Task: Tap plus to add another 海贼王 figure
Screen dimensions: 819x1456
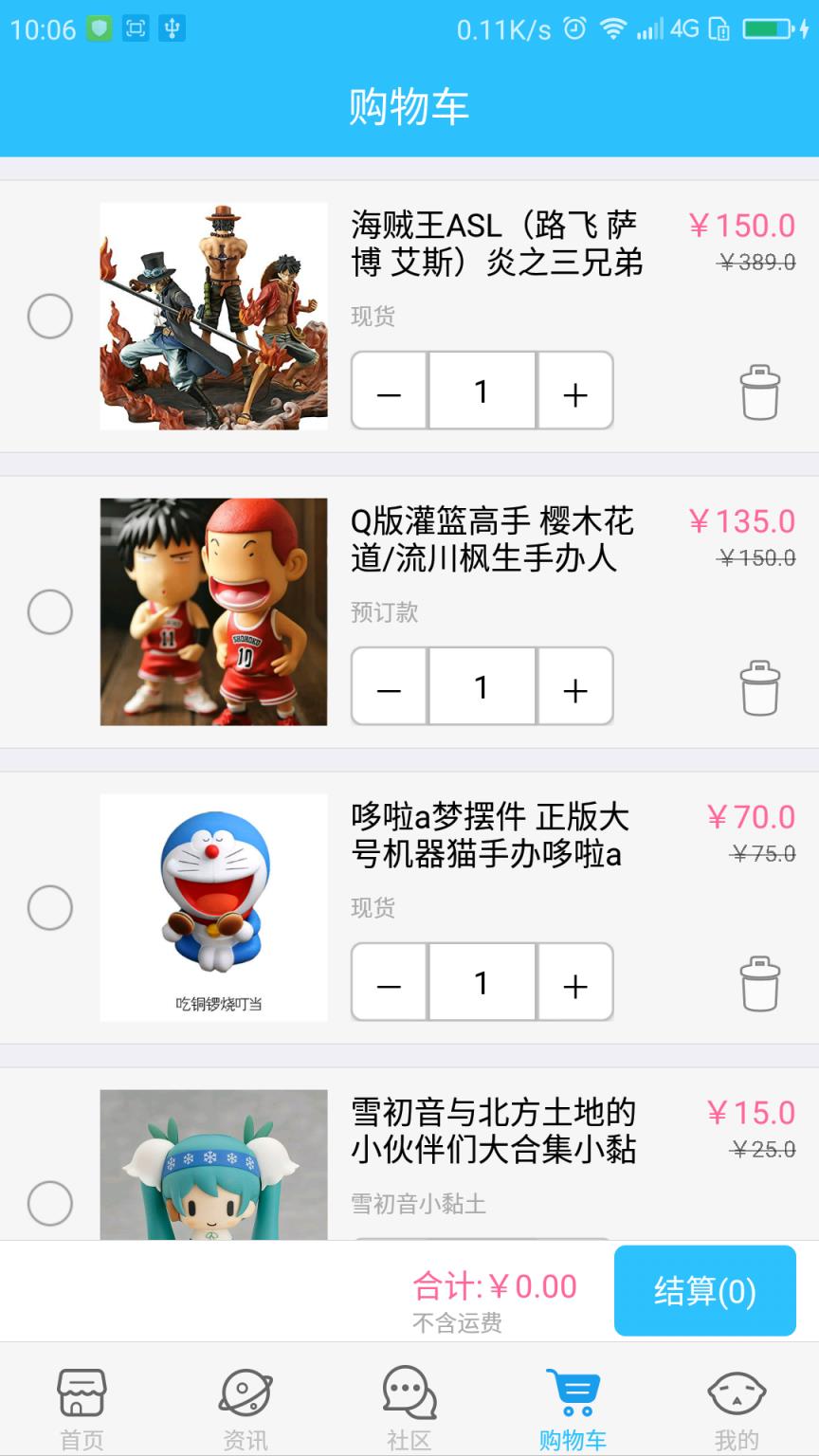Action: pyautogui.click(x=575, y=391)
